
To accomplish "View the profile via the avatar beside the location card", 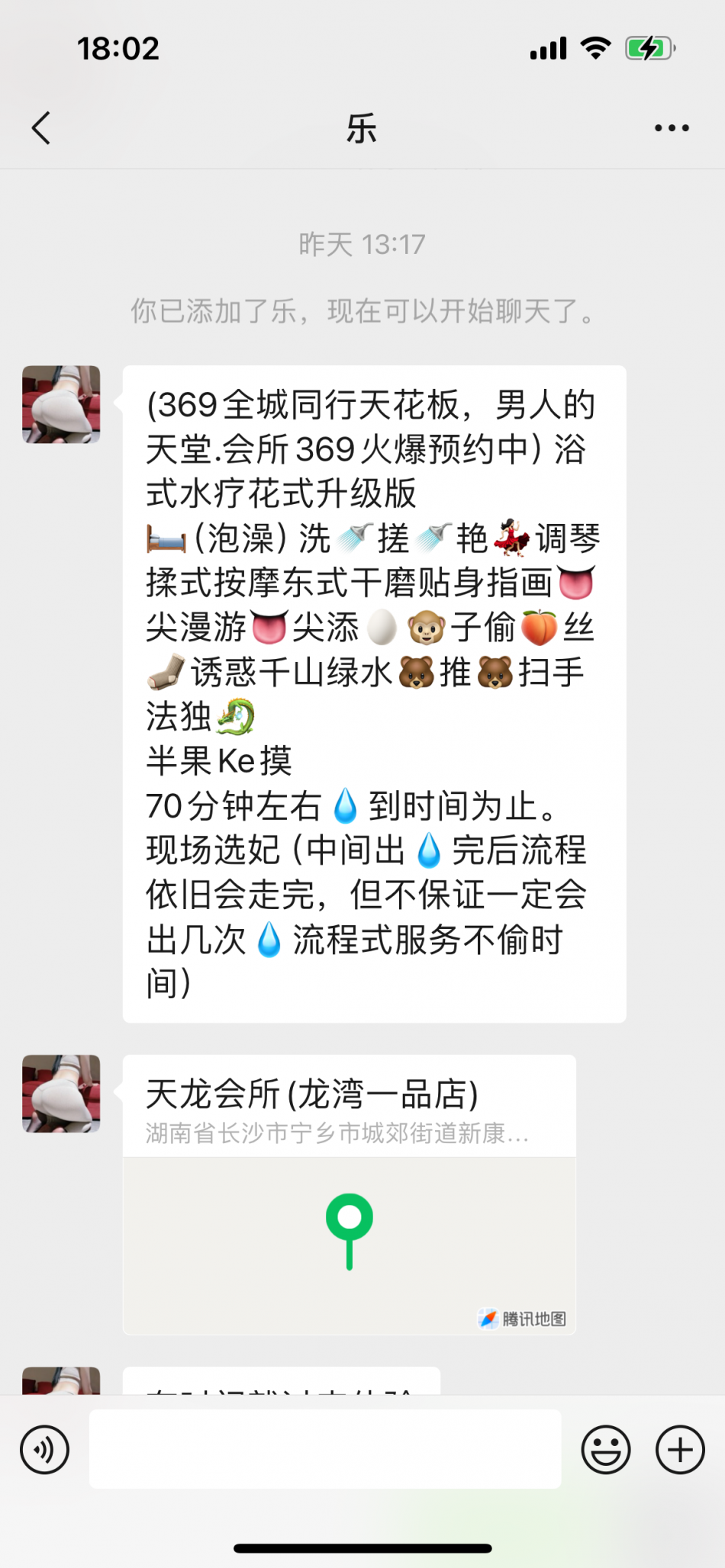I will click(61, 1093).
